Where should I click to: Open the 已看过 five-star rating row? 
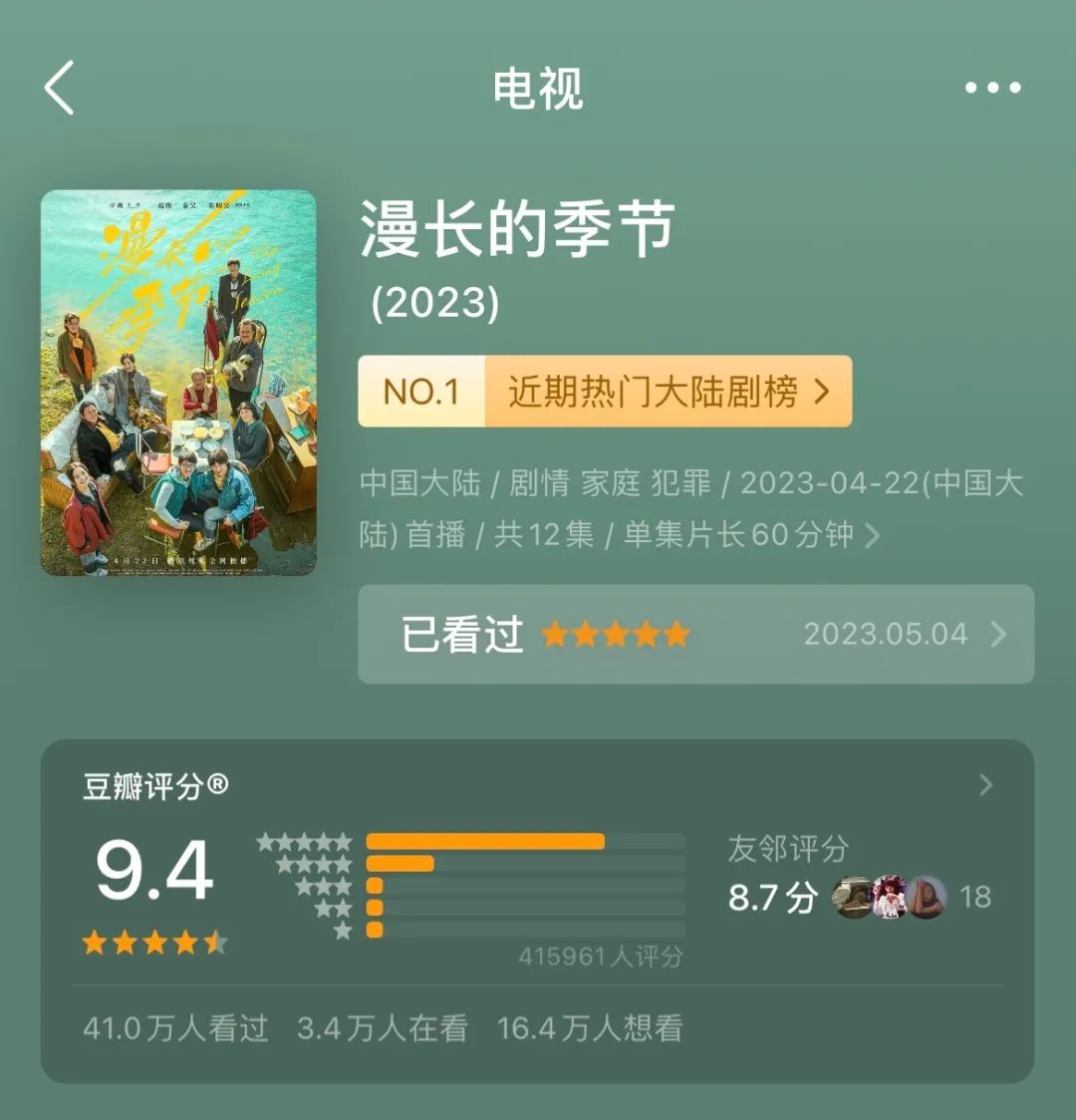(695, 634)
